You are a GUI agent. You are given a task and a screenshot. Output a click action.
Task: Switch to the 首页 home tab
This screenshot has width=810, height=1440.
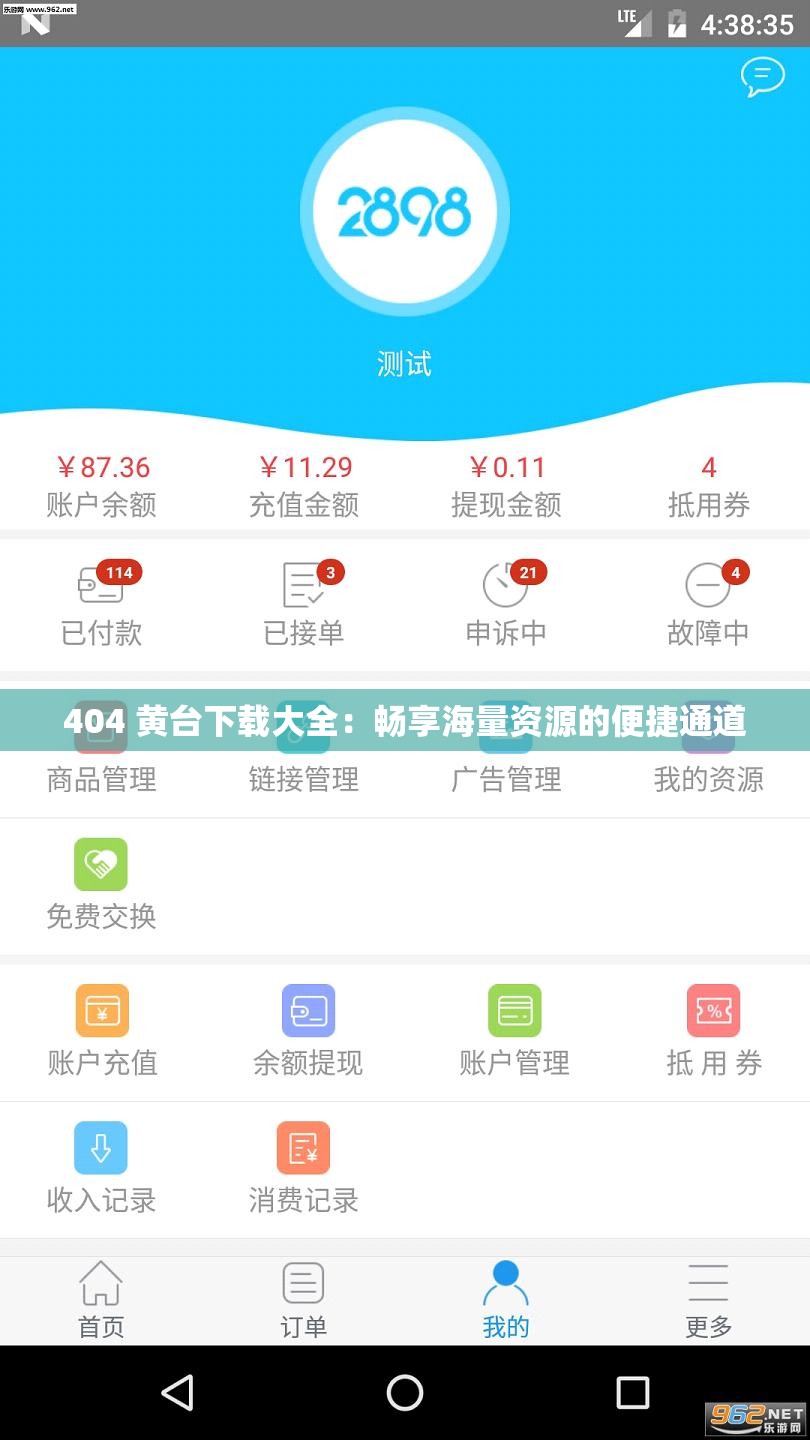click(x=101, y=1298)
